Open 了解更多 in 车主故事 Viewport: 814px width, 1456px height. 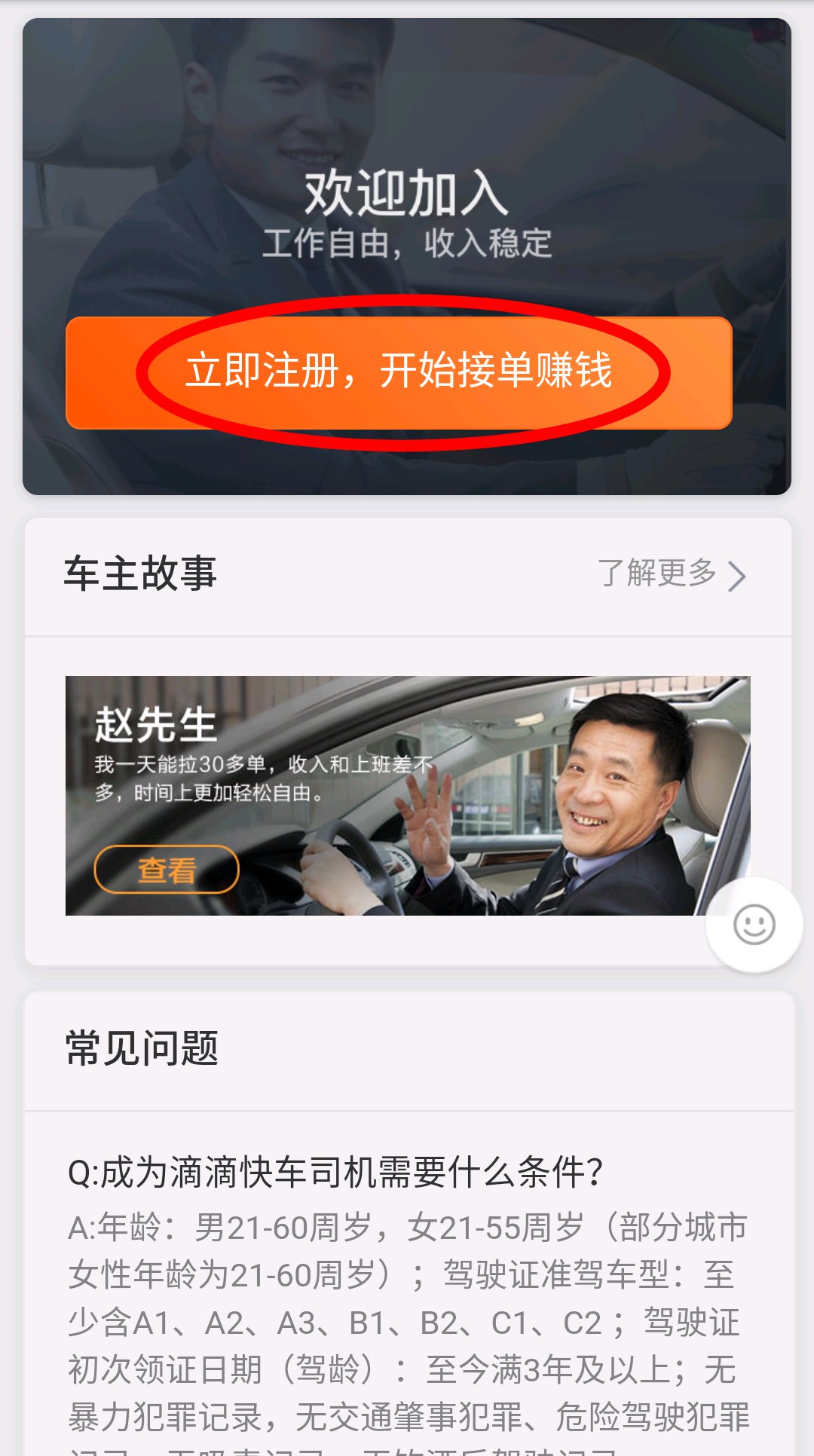pos(671,574)
